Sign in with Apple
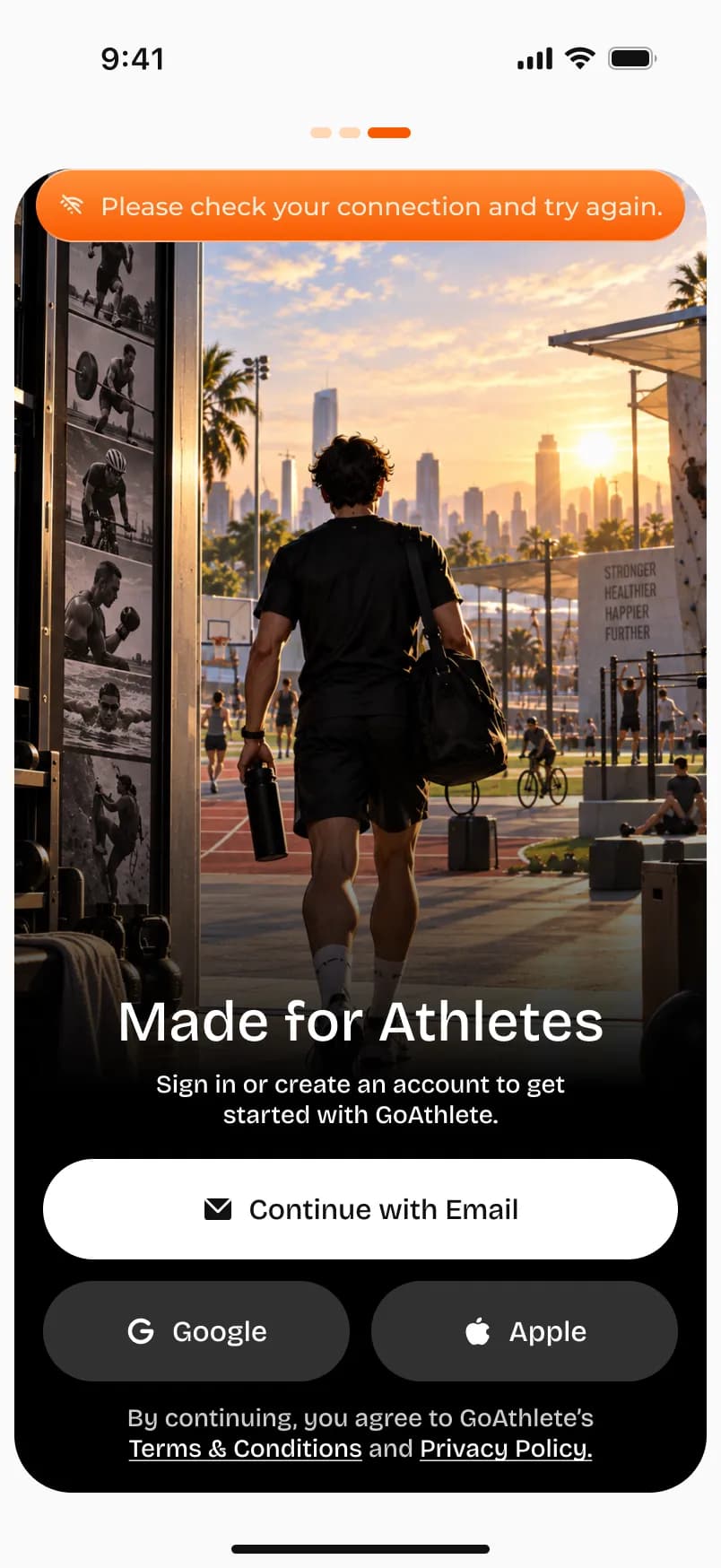 pos(525,1330)
